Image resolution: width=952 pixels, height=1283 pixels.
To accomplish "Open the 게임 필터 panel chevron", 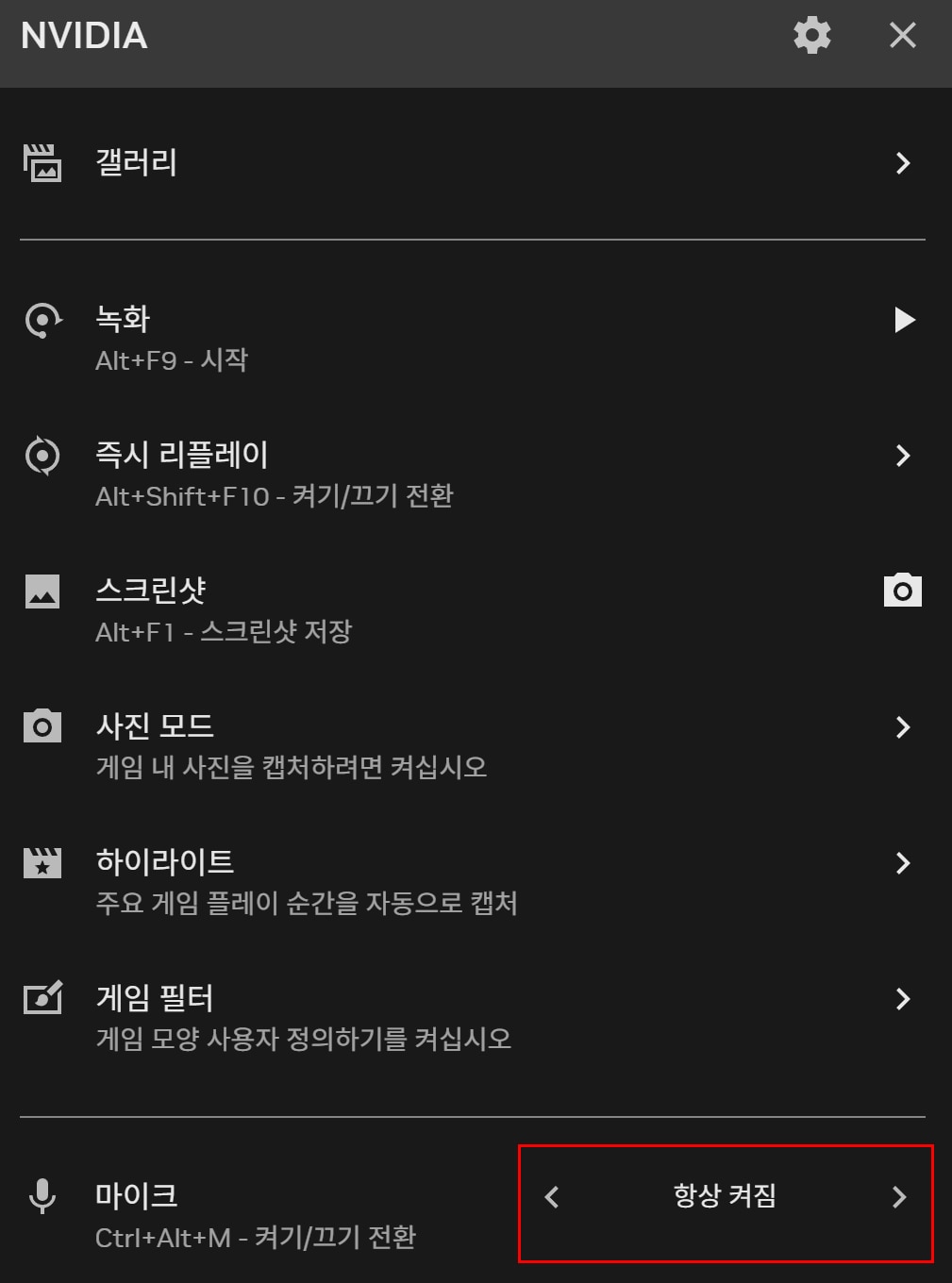I will (902, 998).
